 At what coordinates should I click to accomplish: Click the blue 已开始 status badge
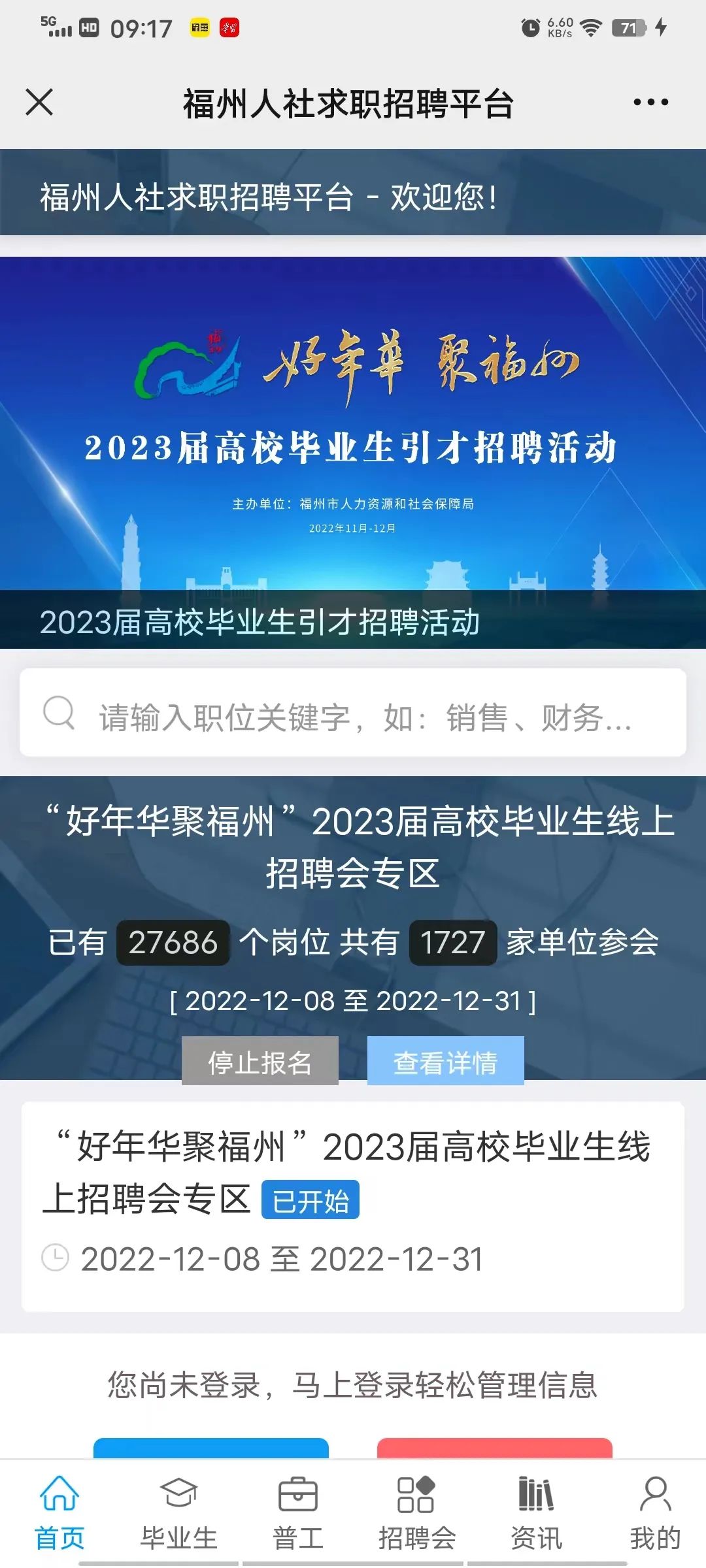(311, 1201)
